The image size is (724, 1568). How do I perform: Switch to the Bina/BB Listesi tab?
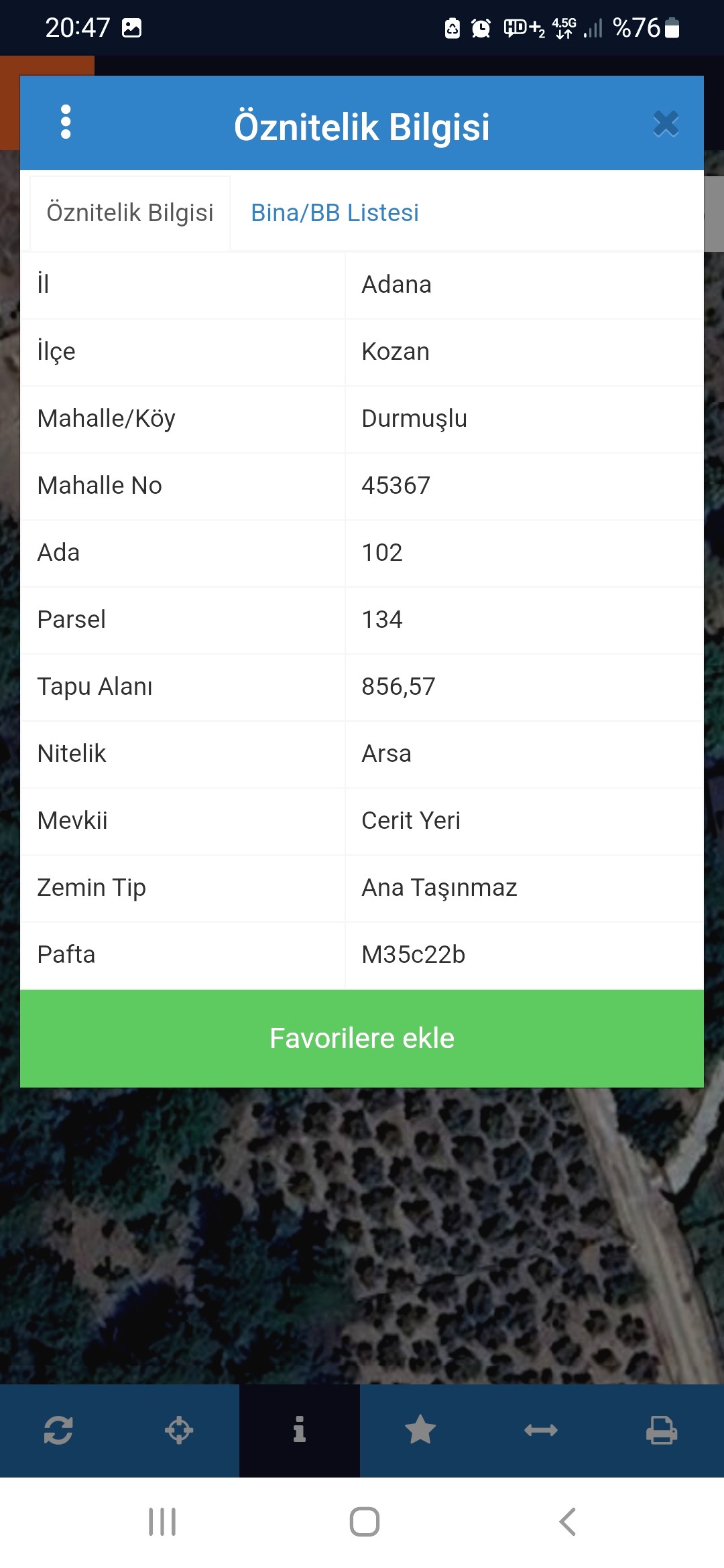click(335, 213)
